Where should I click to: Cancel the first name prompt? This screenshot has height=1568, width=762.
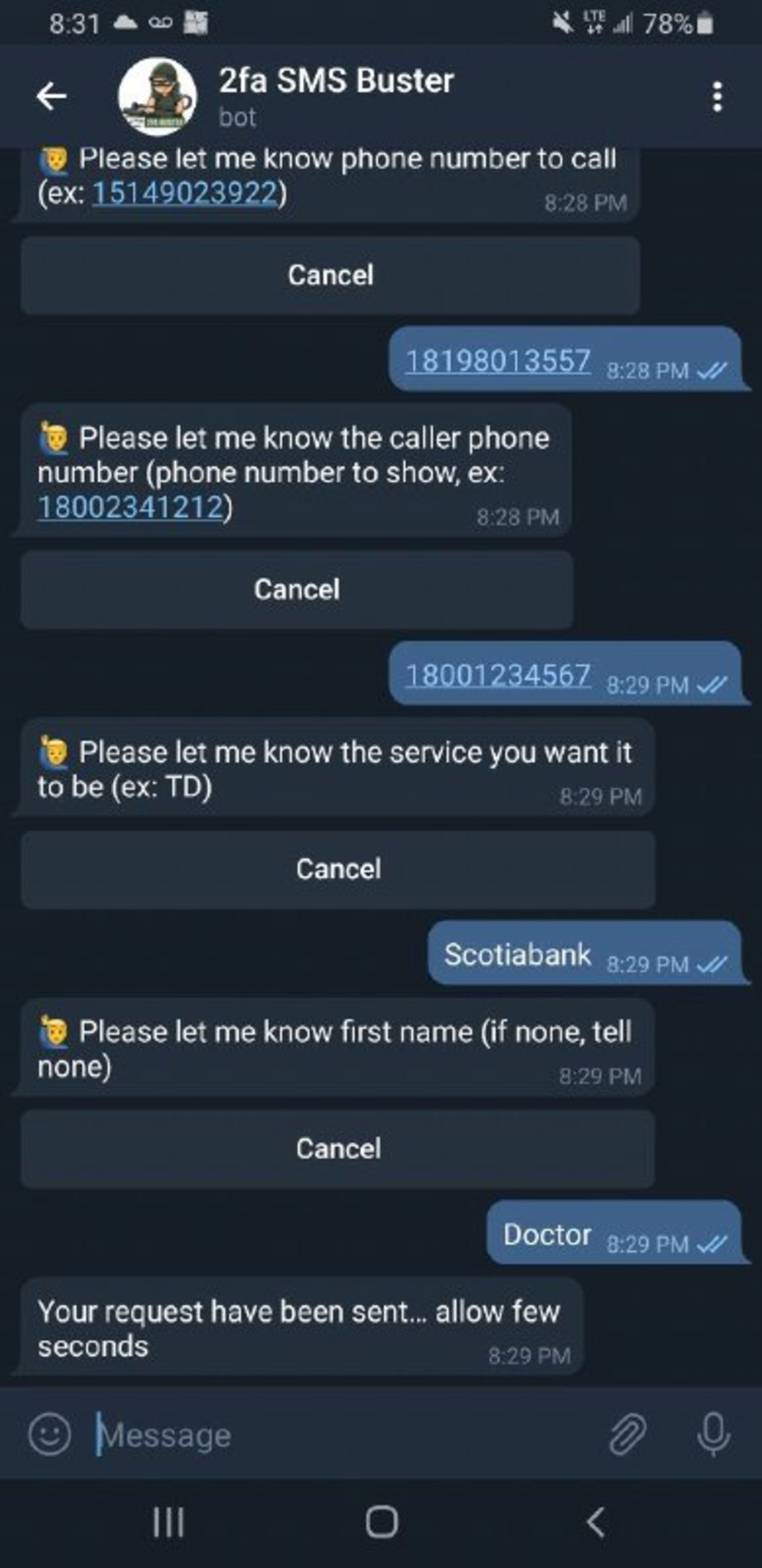pos(339,1149)
